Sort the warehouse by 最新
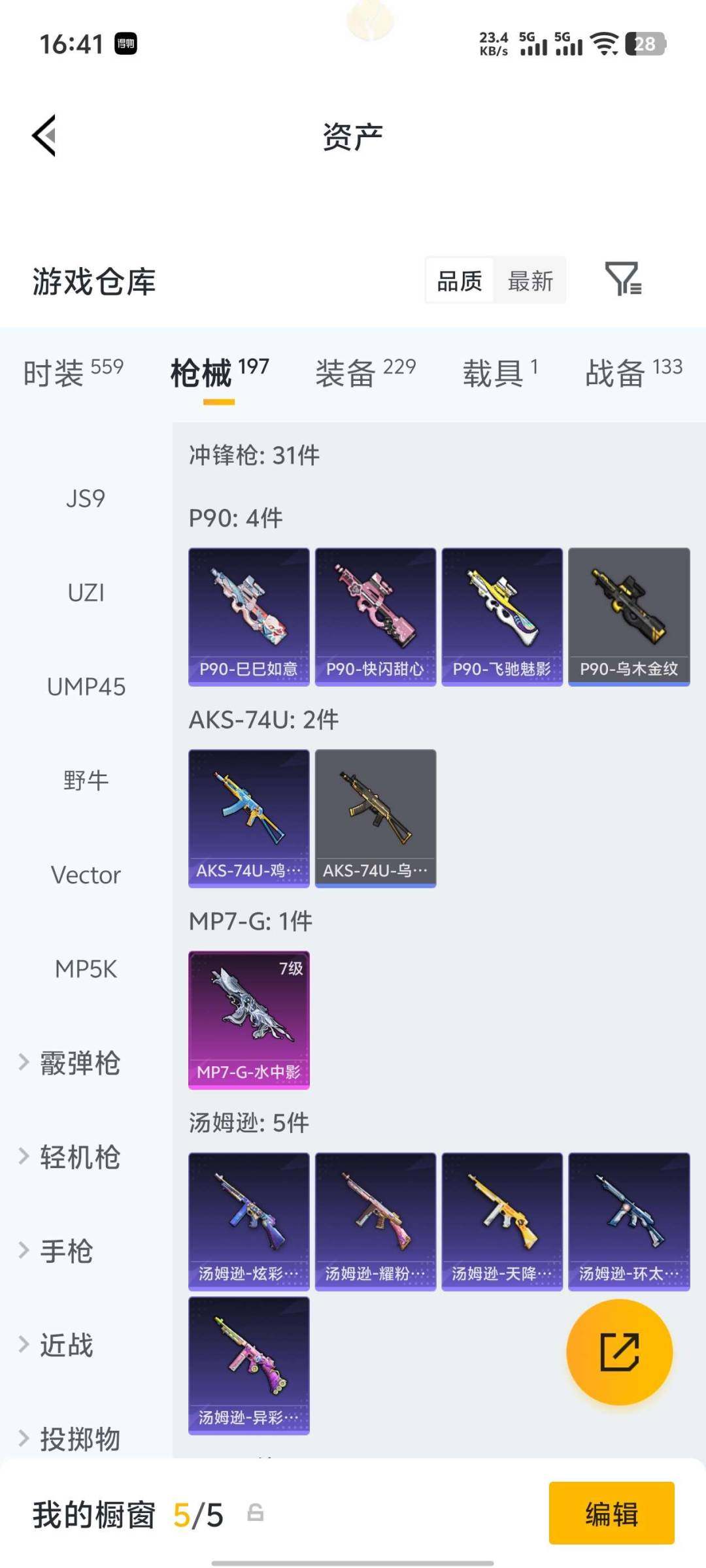The width and height of the screenshot is (706, 1568). click(530, 281)
